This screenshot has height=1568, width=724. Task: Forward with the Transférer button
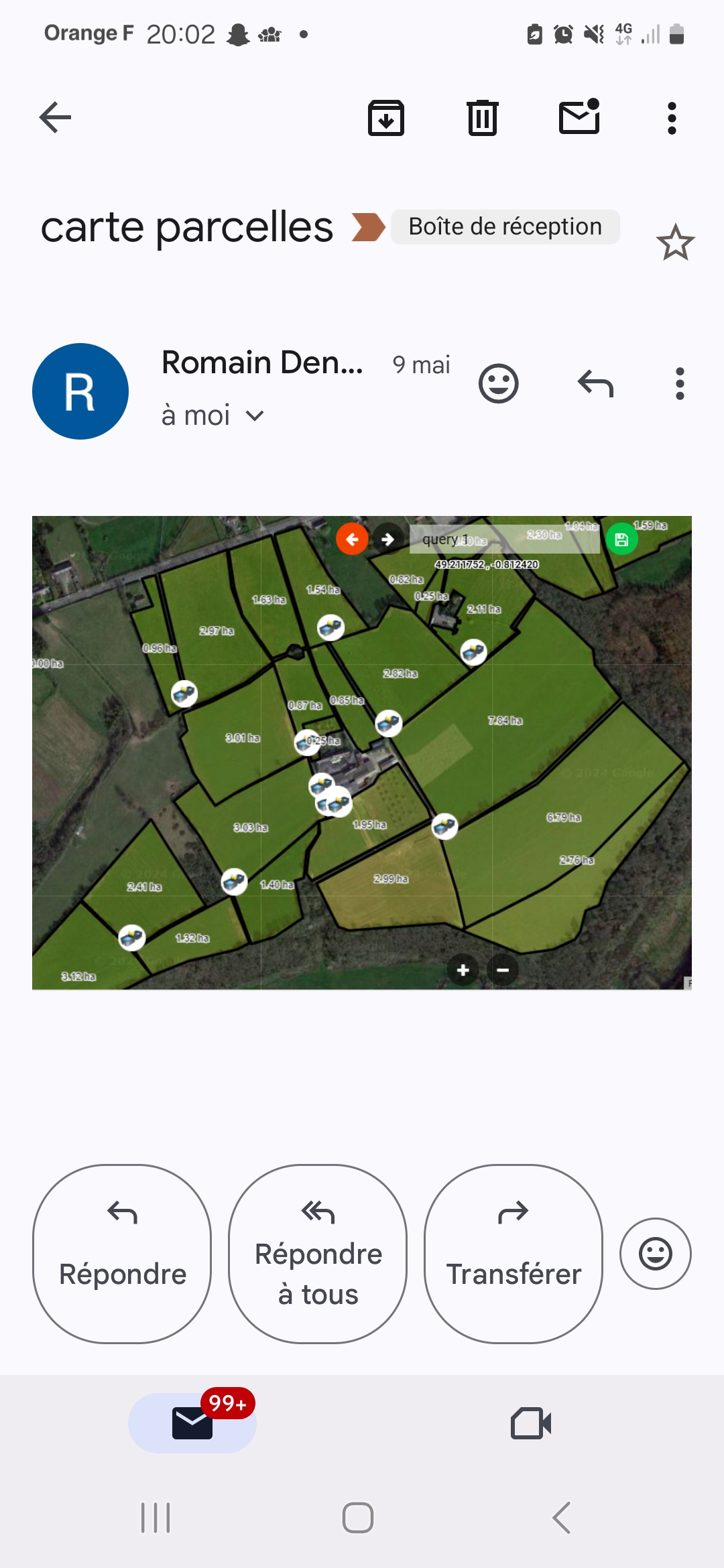(x=514, y=1253)
